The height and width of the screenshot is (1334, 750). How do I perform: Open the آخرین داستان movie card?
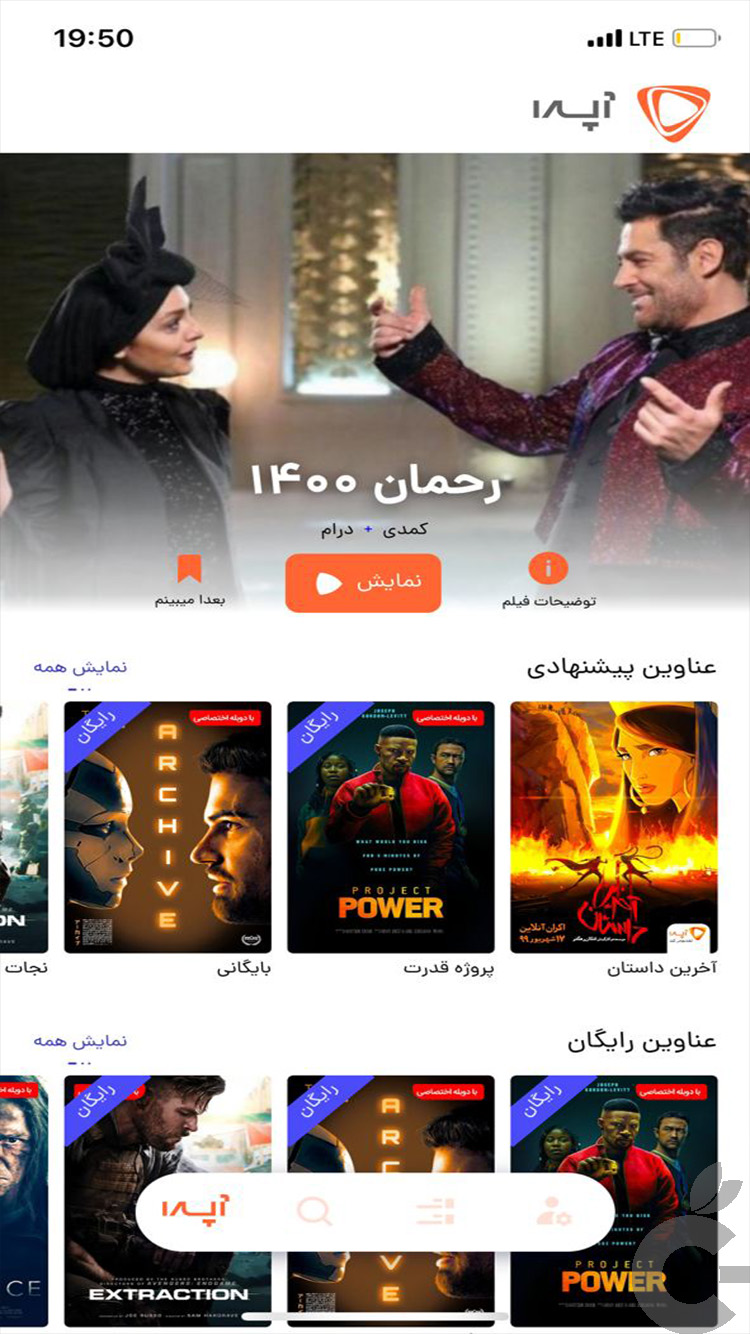(614, 827)
